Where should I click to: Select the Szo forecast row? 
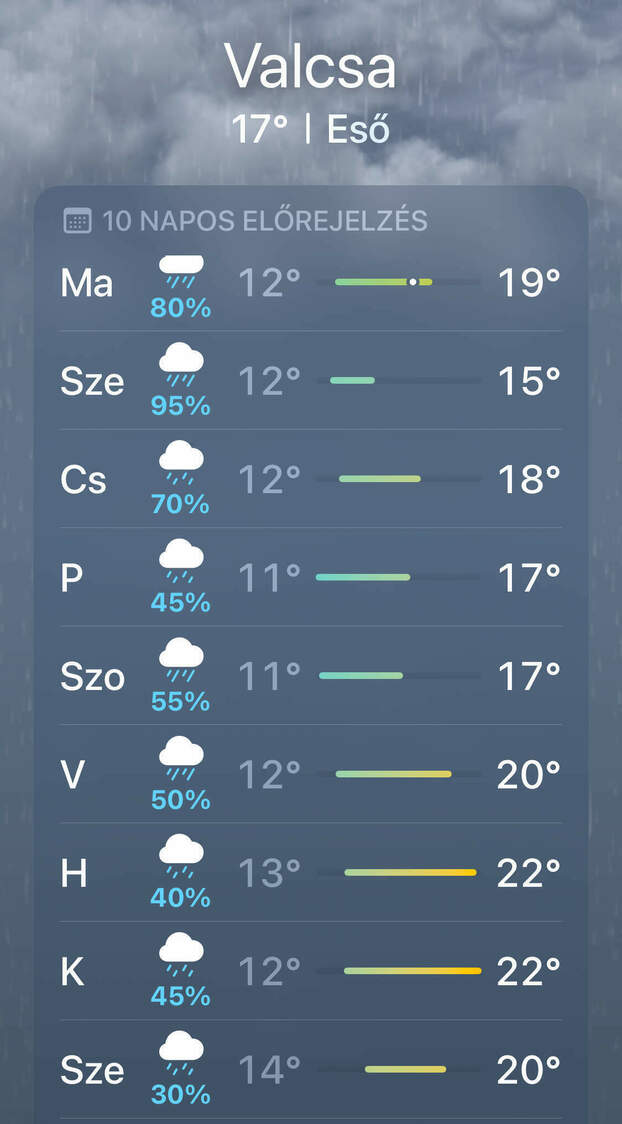tap(310, 676)
